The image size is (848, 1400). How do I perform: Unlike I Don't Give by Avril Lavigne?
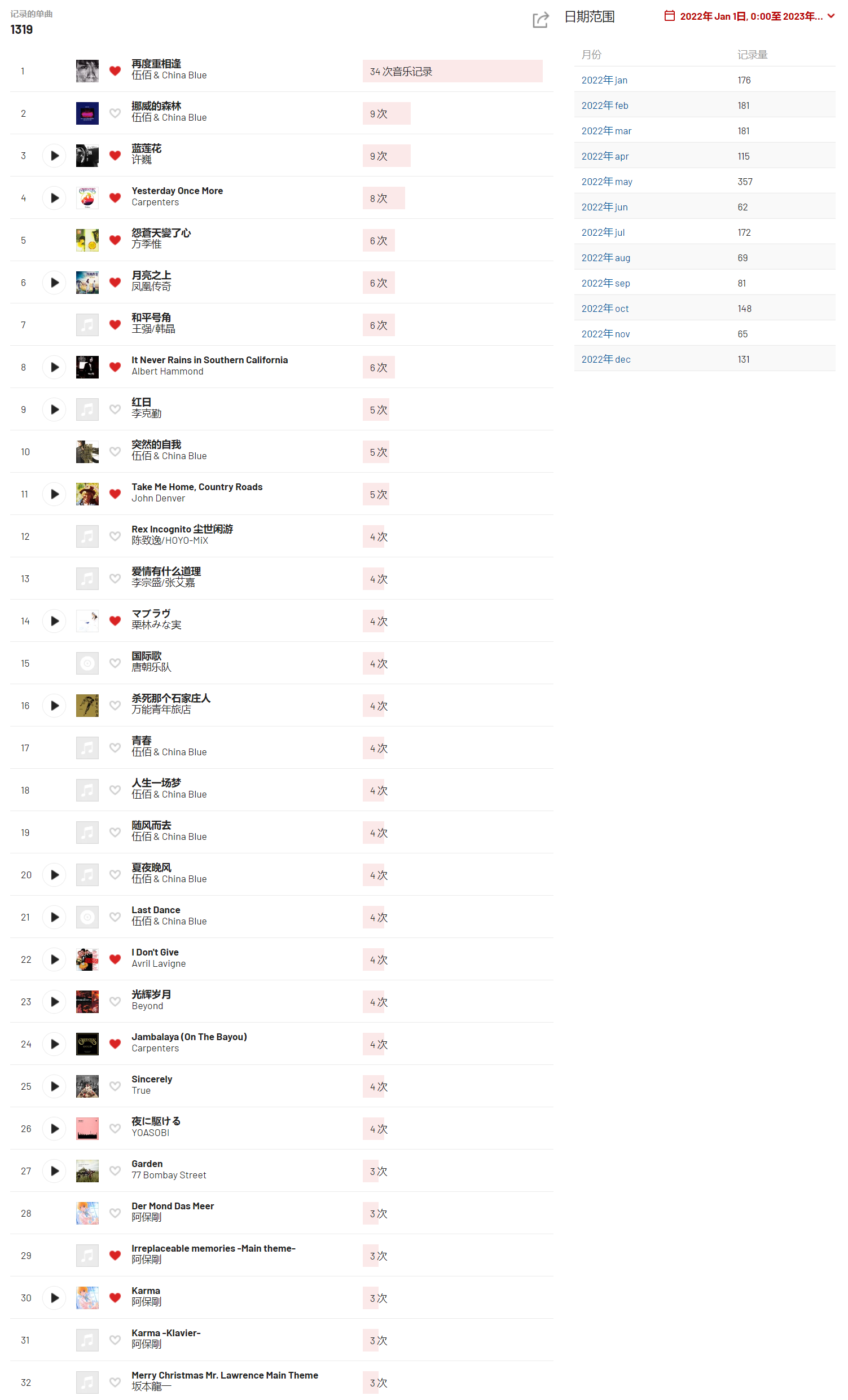tap(115, 959)
